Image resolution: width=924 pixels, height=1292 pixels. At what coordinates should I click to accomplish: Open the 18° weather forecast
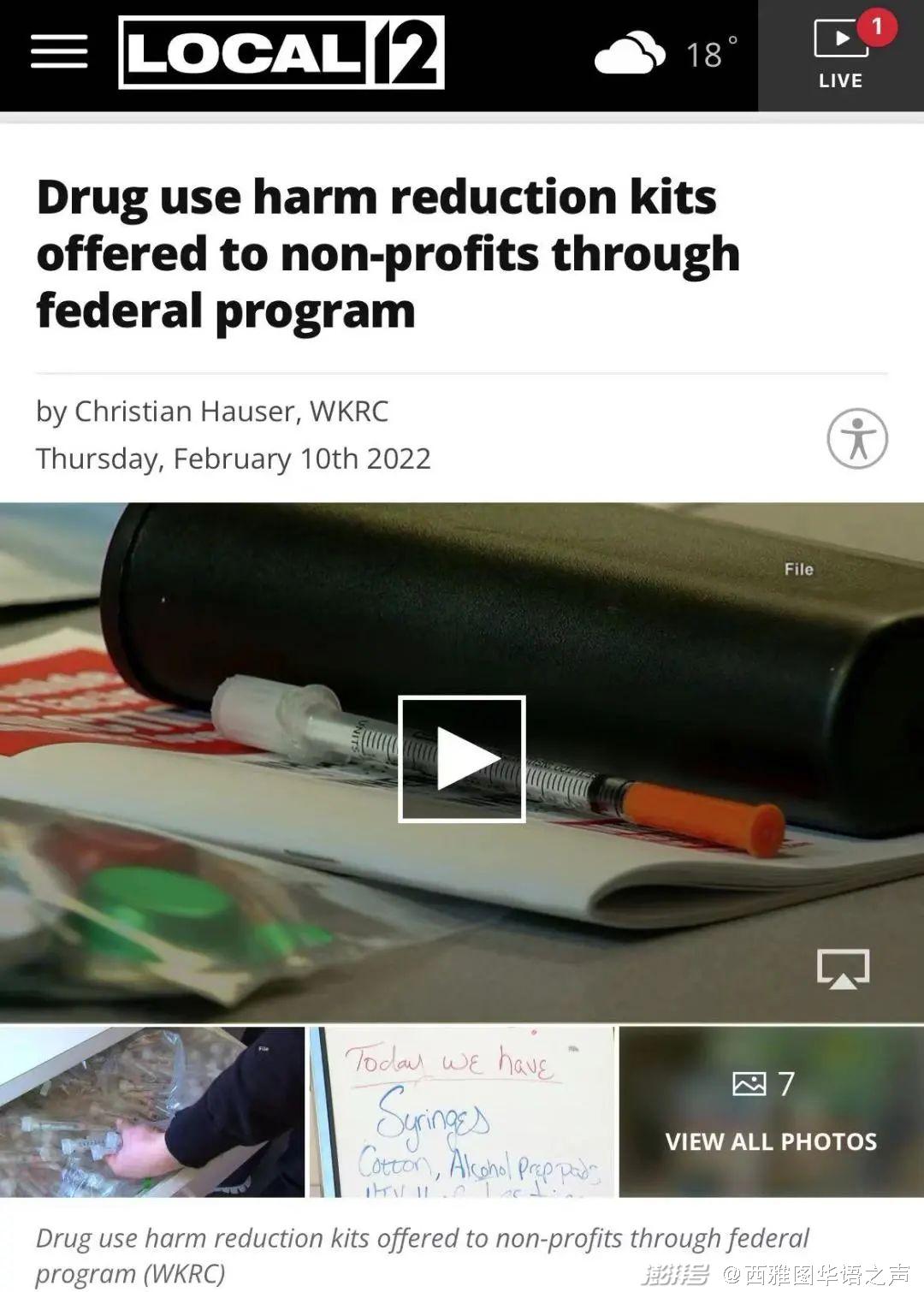666,54
